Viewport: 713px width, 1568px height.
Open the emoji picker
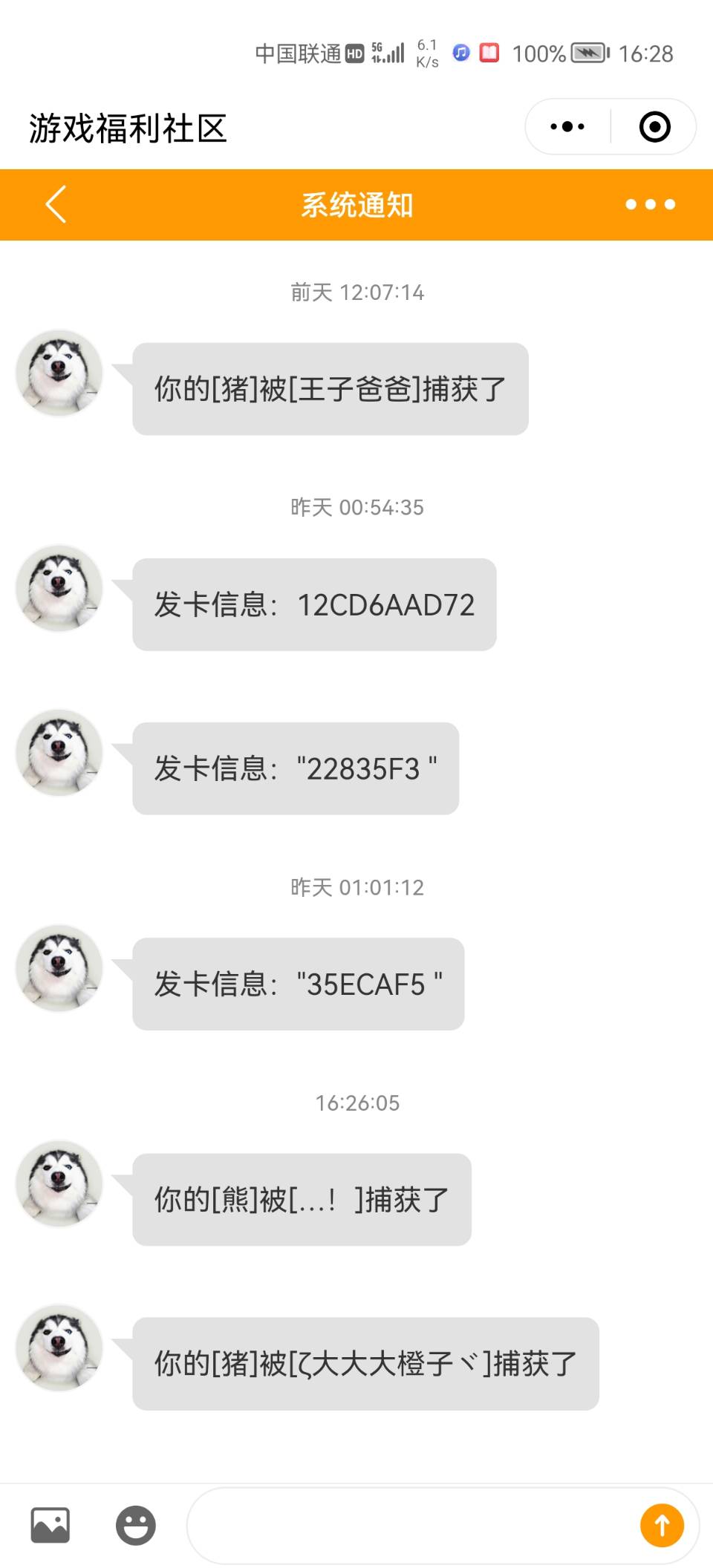136,1526
